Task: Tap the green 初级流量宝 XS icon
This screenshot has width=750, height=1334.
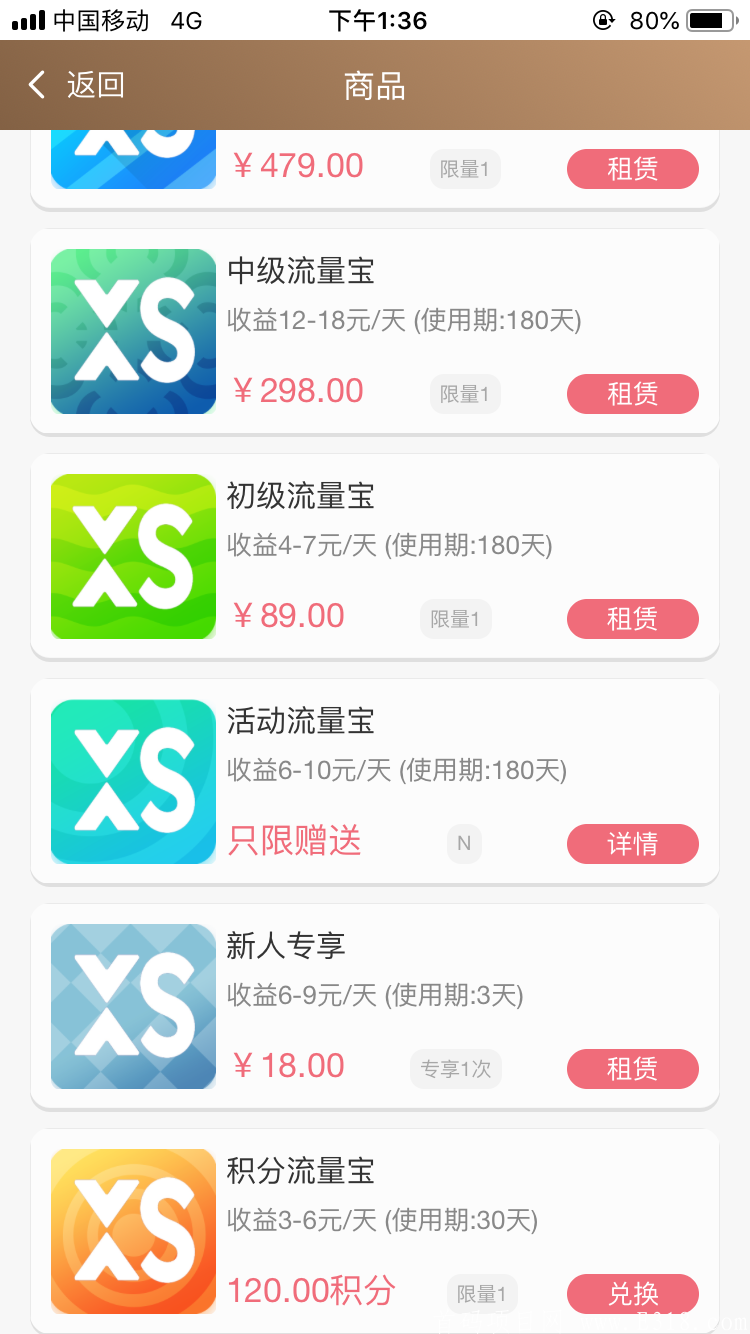Action: [133, 556]
